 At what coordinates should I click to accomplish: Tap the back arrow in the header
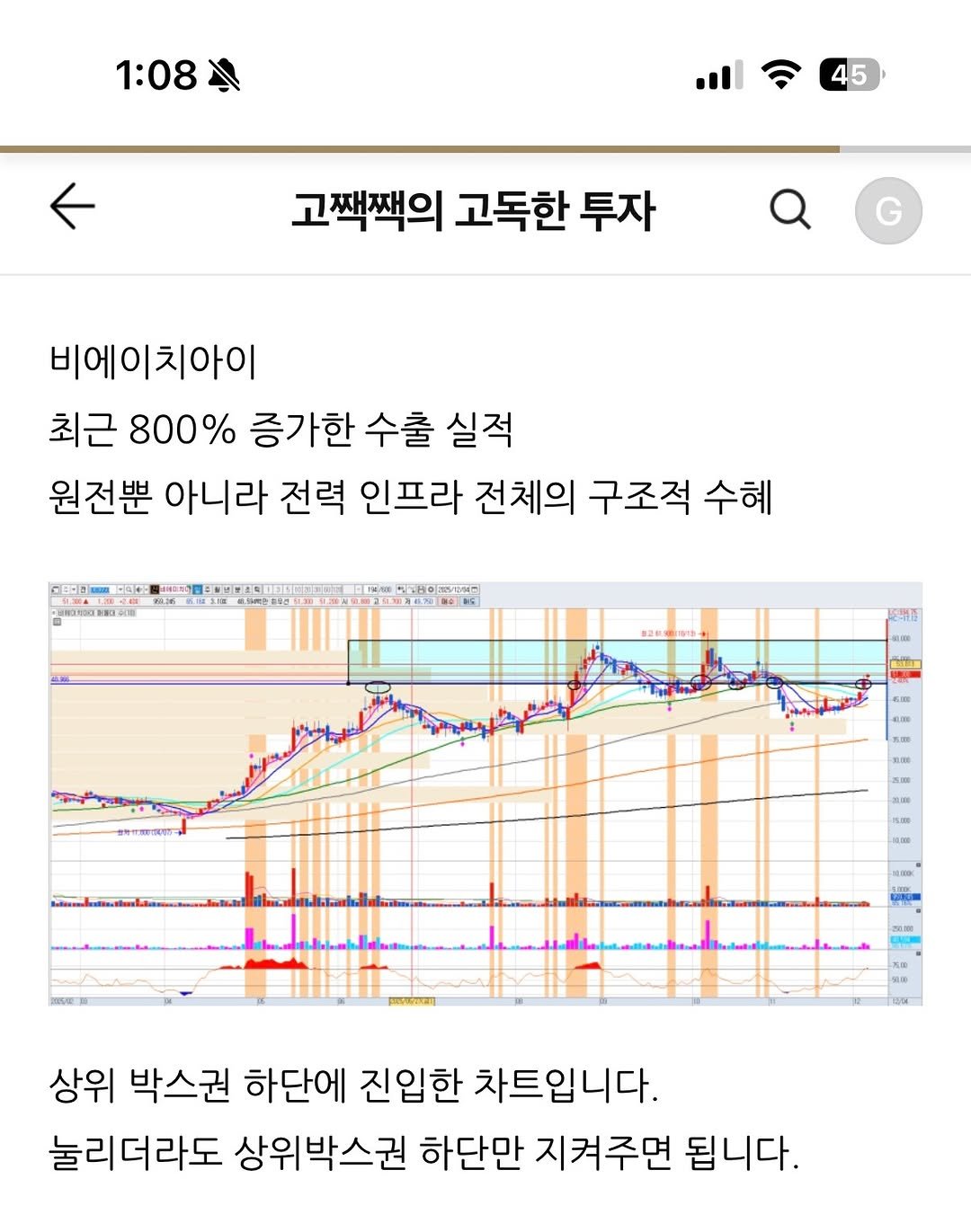click(x=72, y=205)
